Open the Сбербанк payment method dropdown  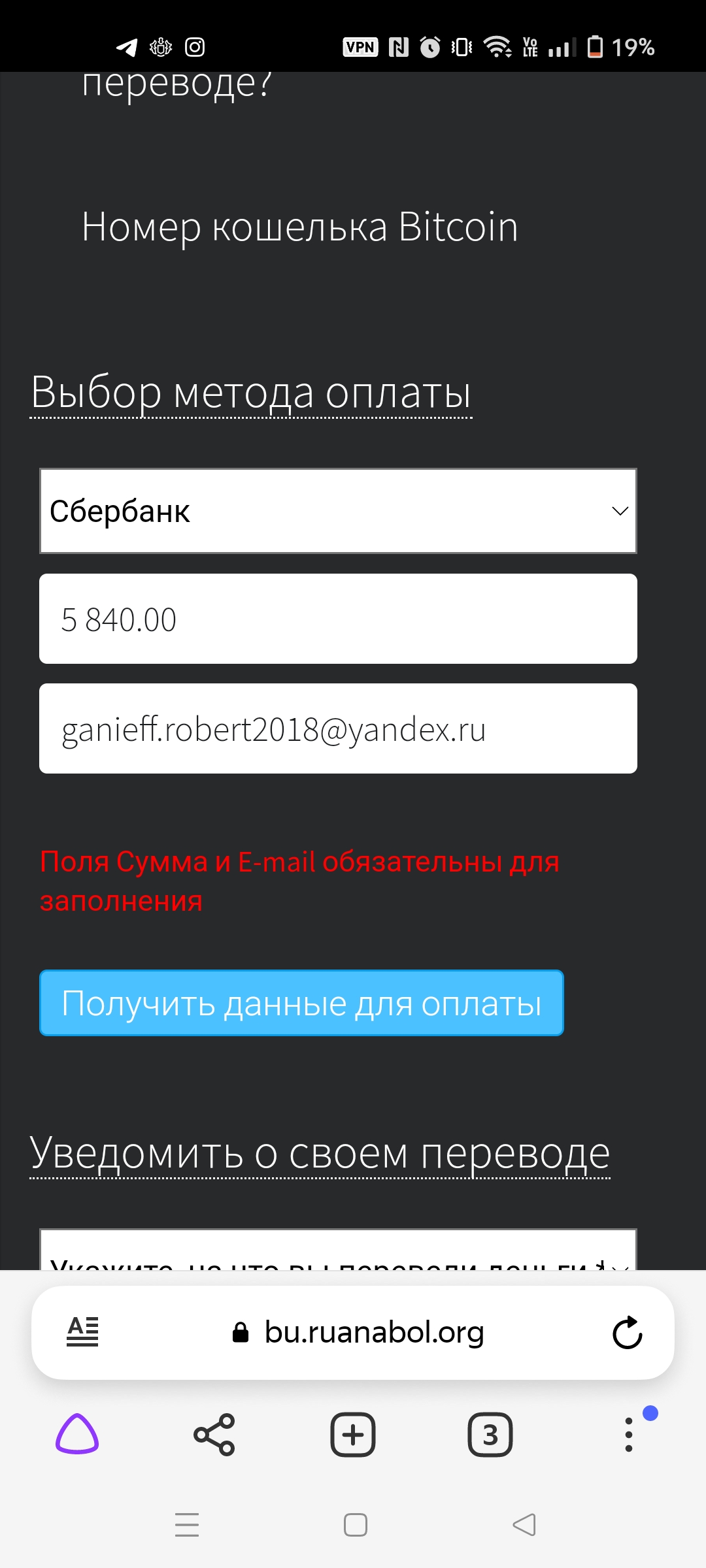(338, 511)
